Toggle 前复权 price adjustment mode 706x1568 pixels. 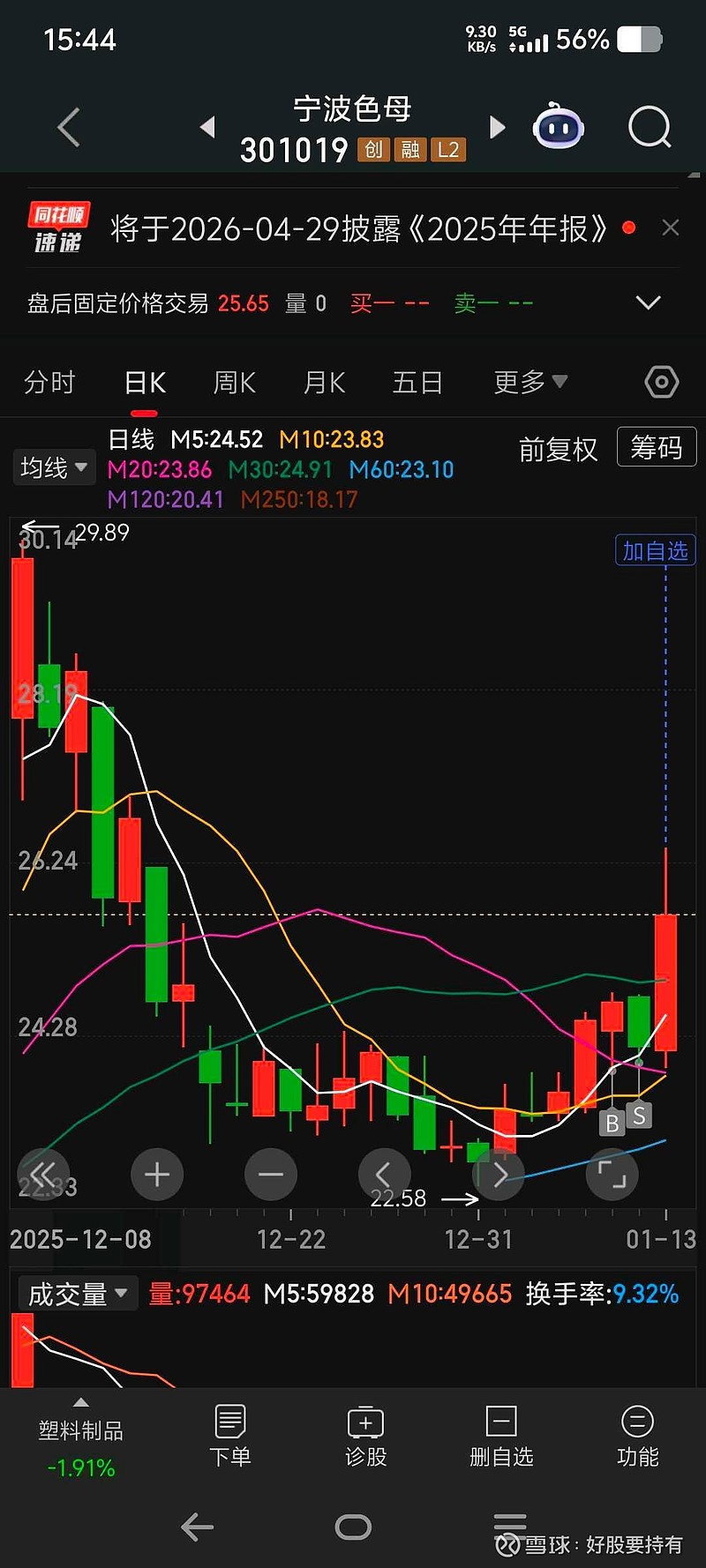(558, 448)
